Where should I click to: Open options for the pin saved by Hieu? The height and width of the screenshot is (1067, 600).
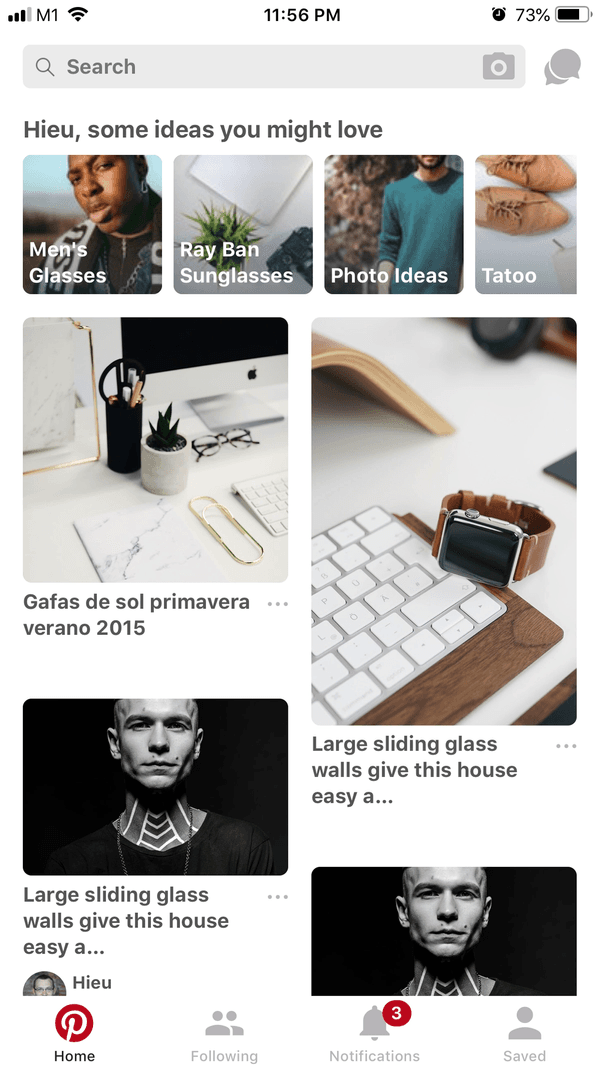[x=278, y=897]
